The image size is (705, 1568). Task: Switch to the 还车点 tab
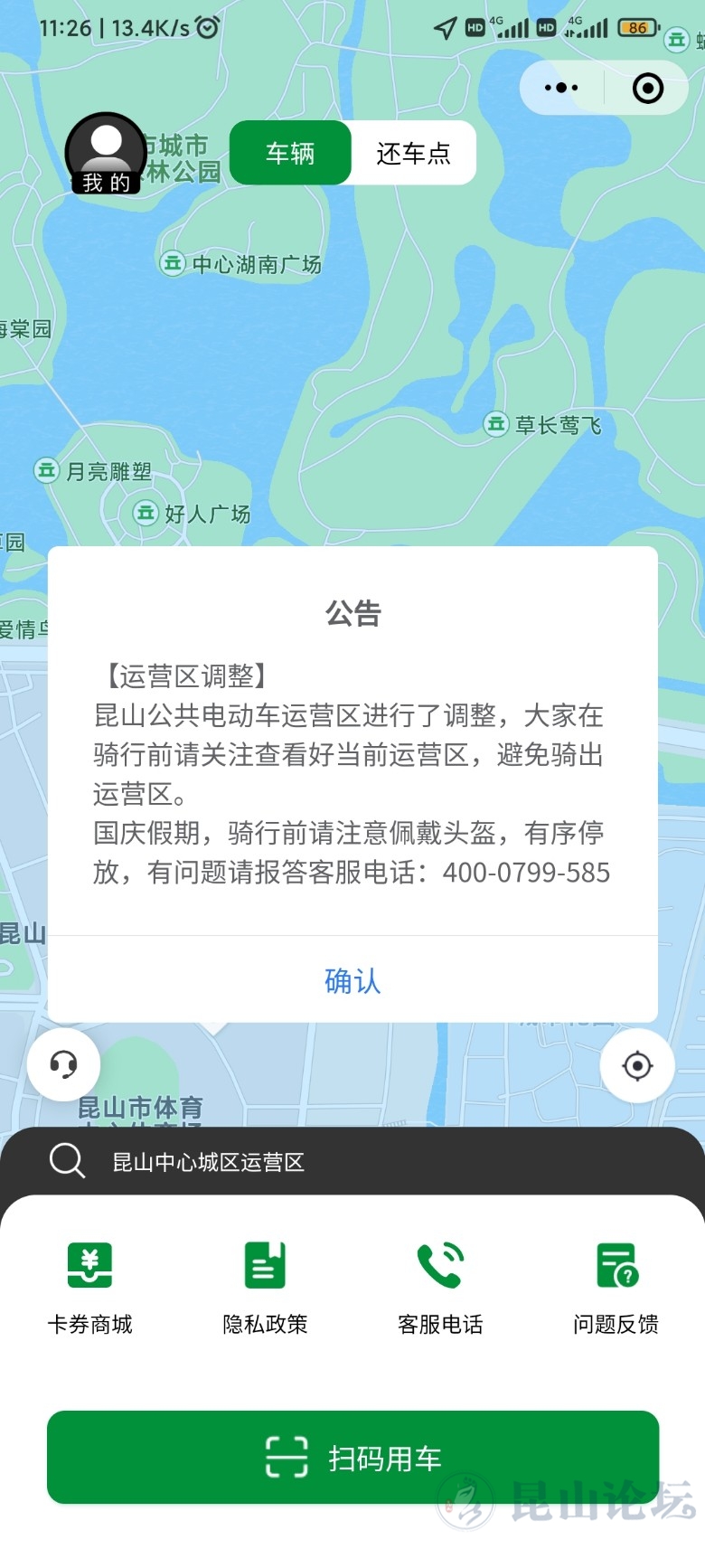tap(413, 154)
